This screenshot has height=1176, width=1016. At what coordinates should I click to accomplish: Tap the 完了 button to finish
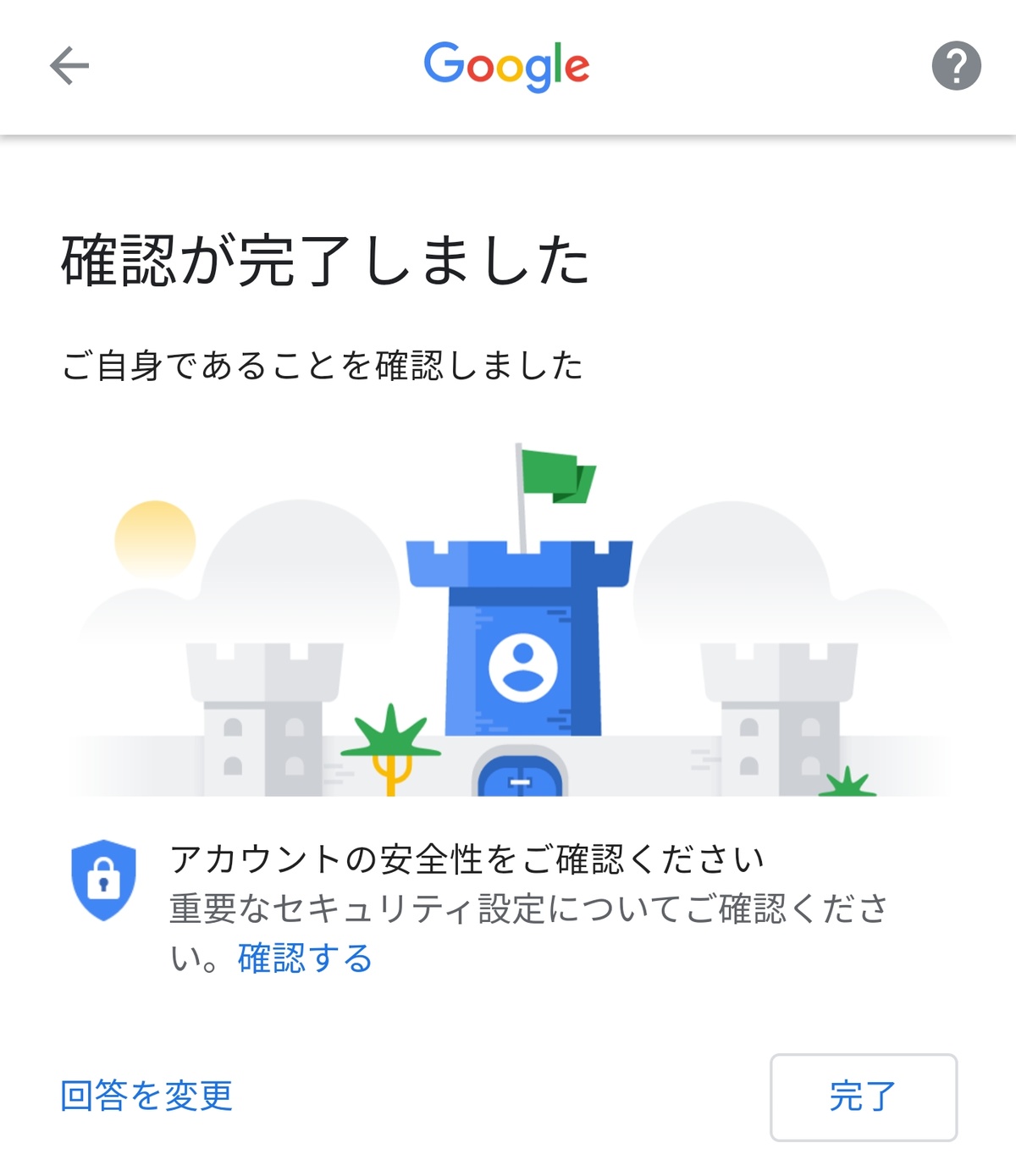point(863,1096)
